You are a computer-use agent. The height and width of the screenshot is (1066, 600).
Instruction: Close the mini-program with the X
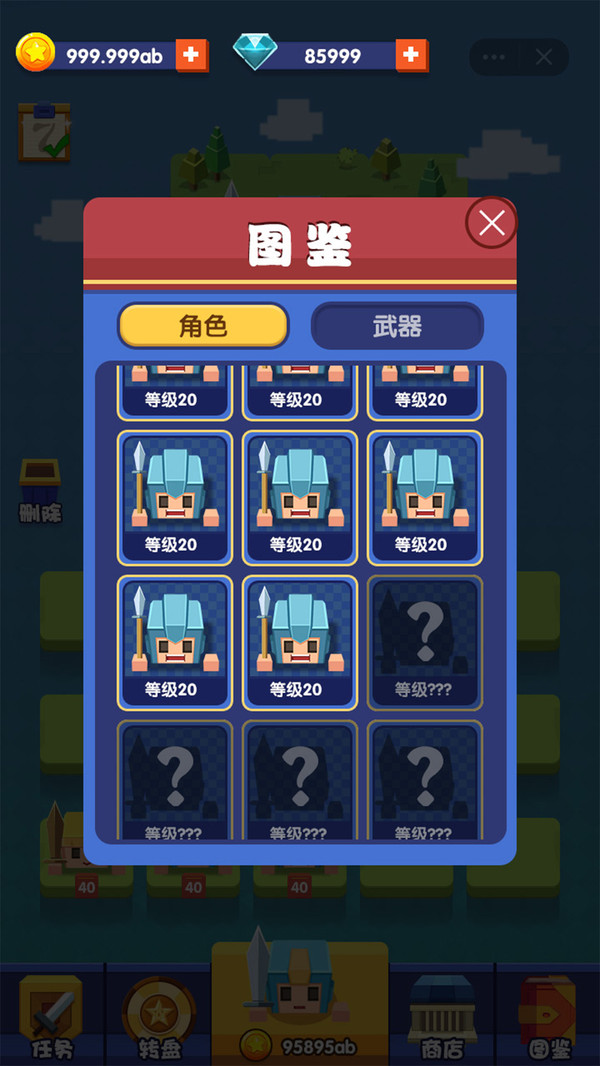[x=544, y=57]
